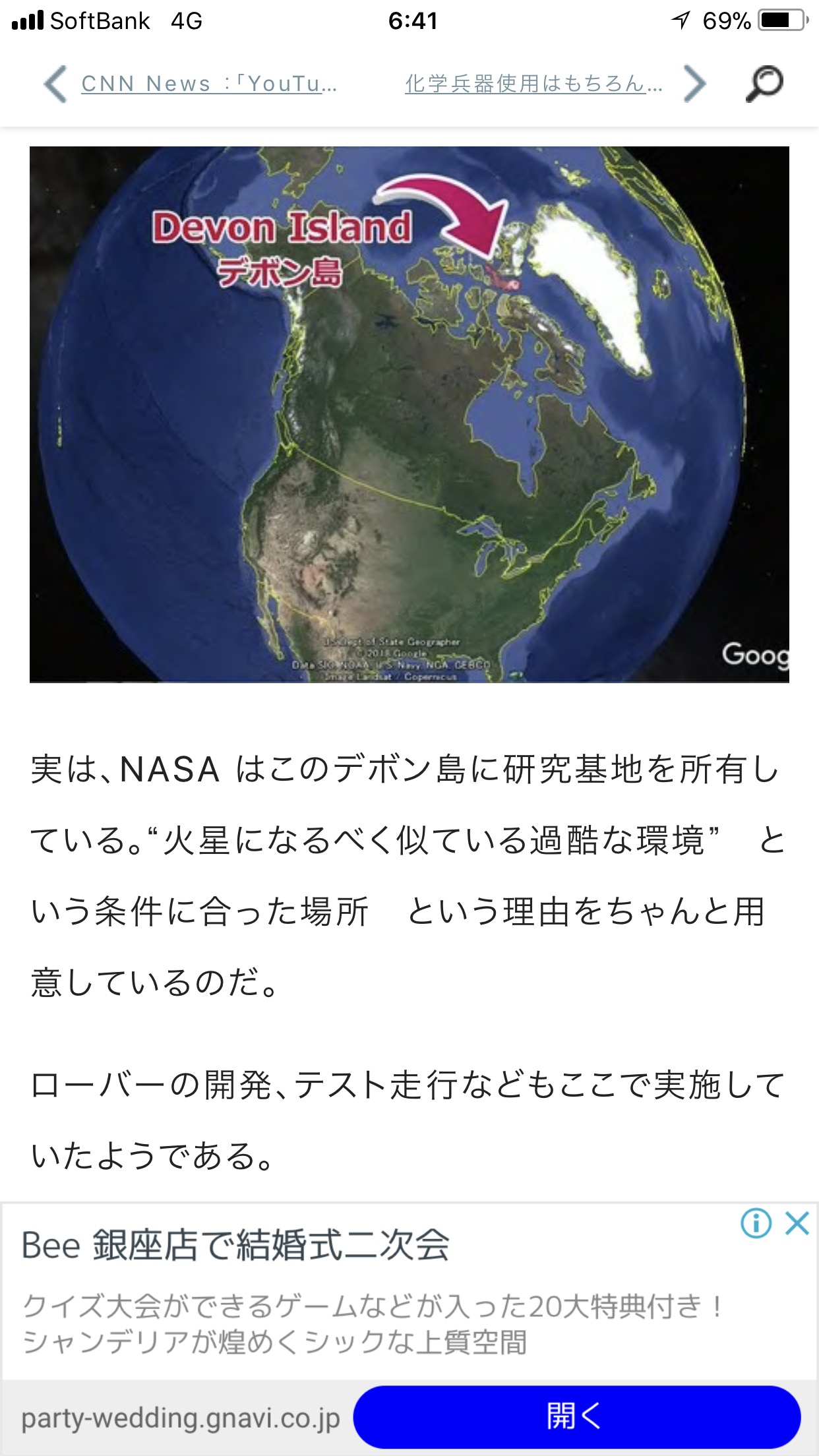This screenshot has height=1456, width=819.
Task: Go to next article with right chevron
Action: [695, 84]
